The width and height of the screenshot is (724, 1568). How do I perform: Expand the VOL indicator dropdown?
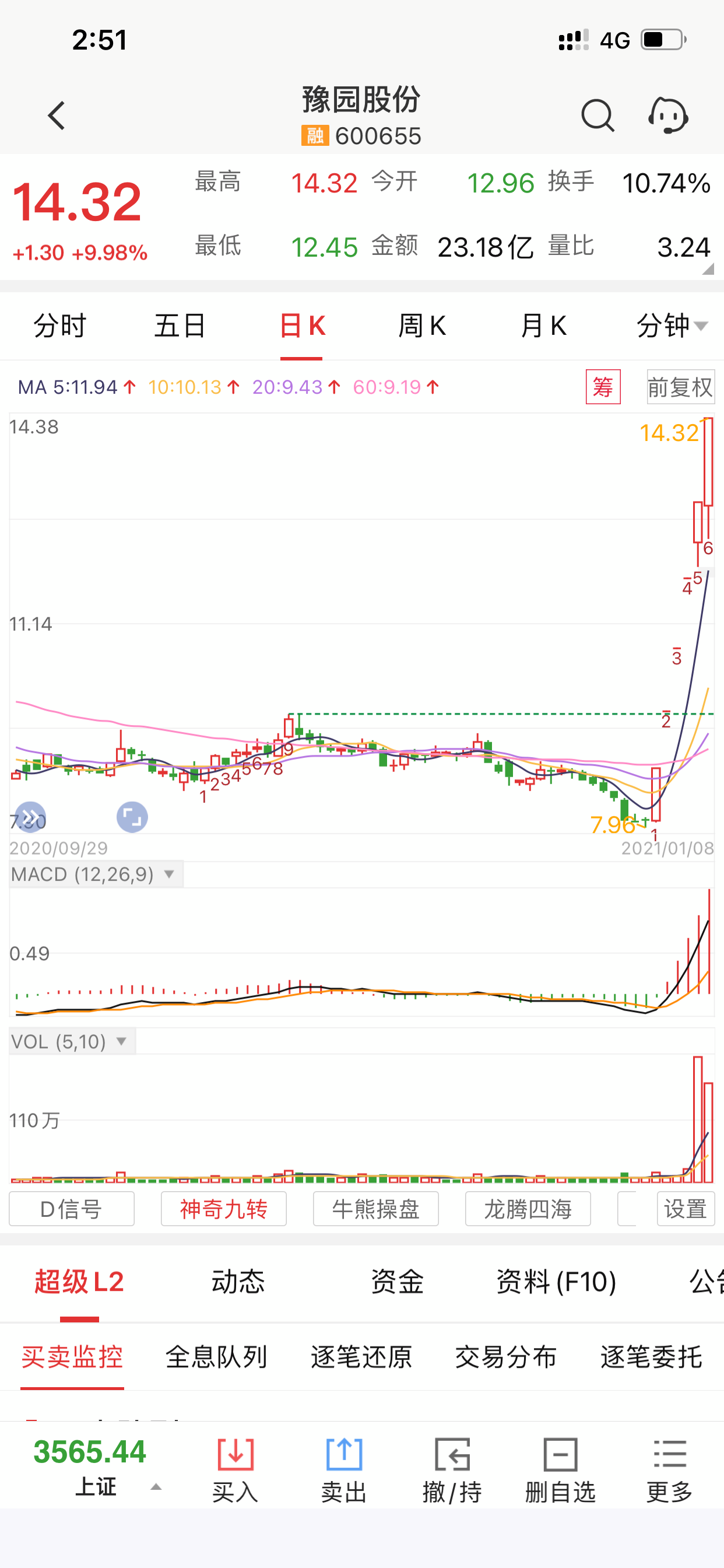pyautogui.click(x=71, y=1041)
